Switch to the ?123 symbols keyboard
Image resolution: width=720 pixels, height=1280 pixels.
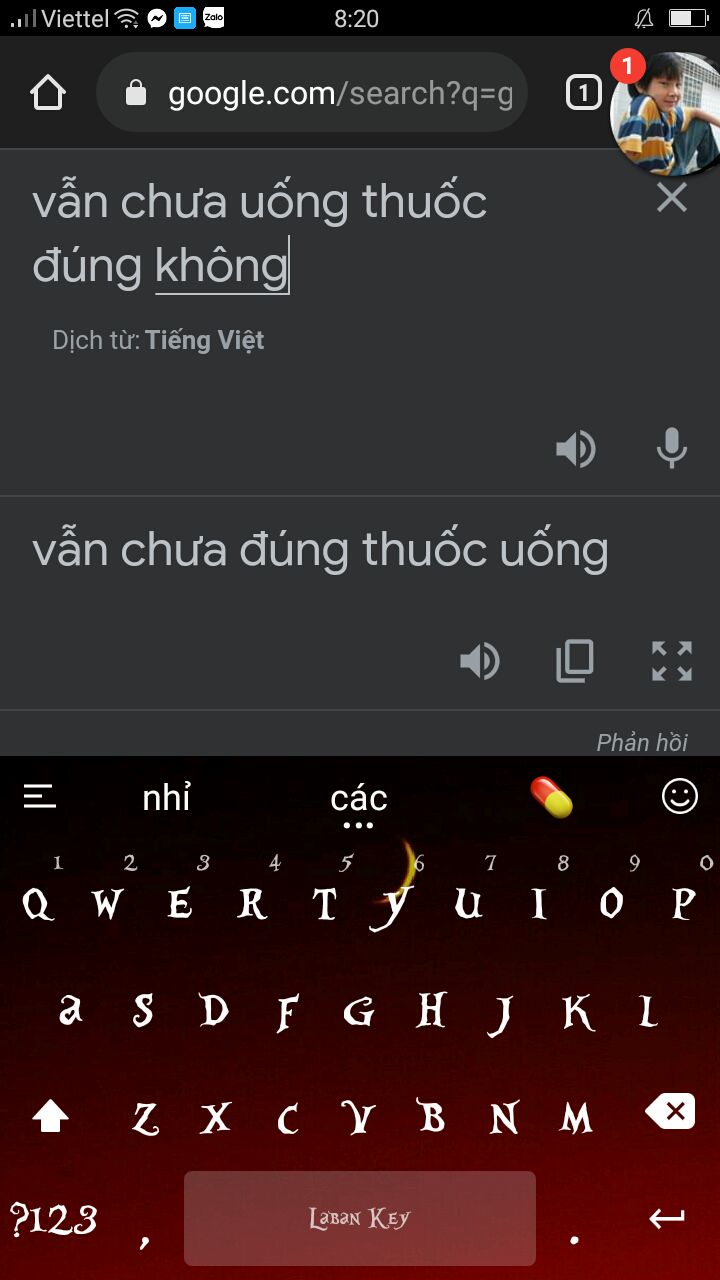pyautogui.click(x=54, y=1219)
